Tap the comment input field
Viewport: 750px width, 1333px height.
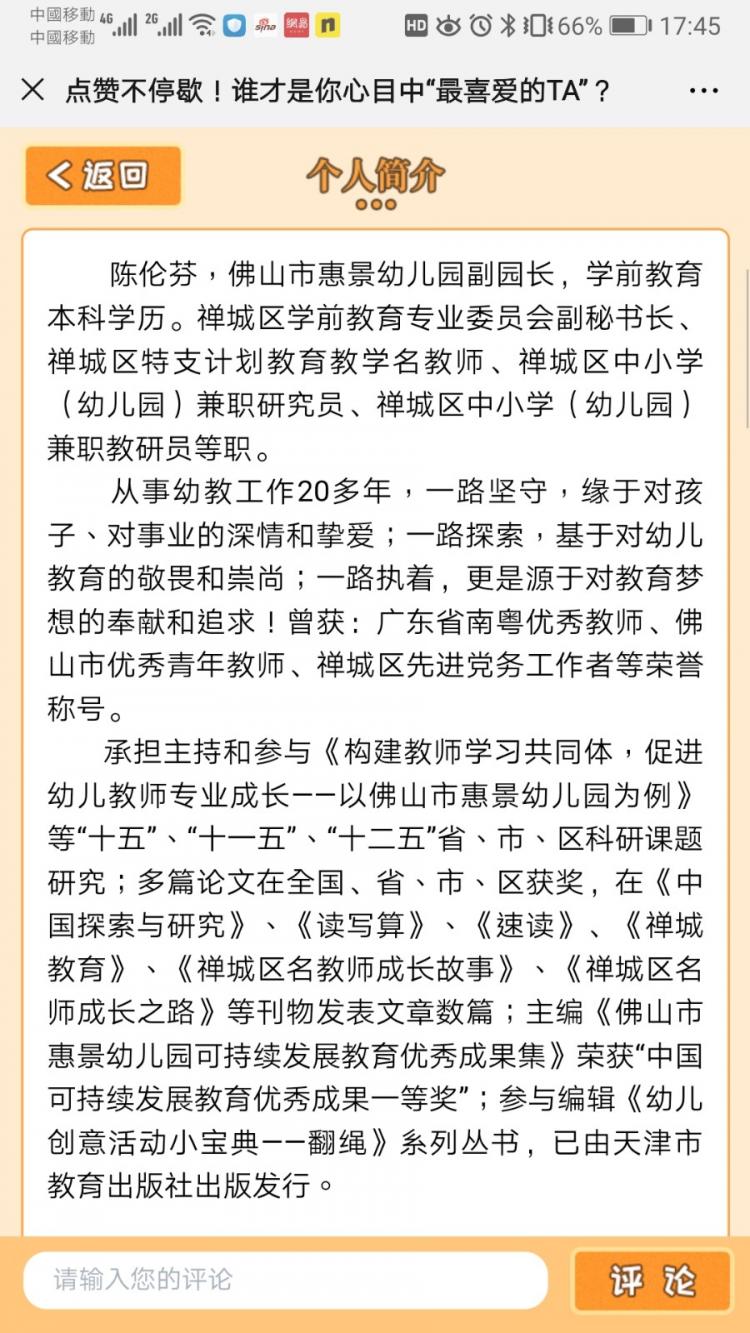point(286,1280)
